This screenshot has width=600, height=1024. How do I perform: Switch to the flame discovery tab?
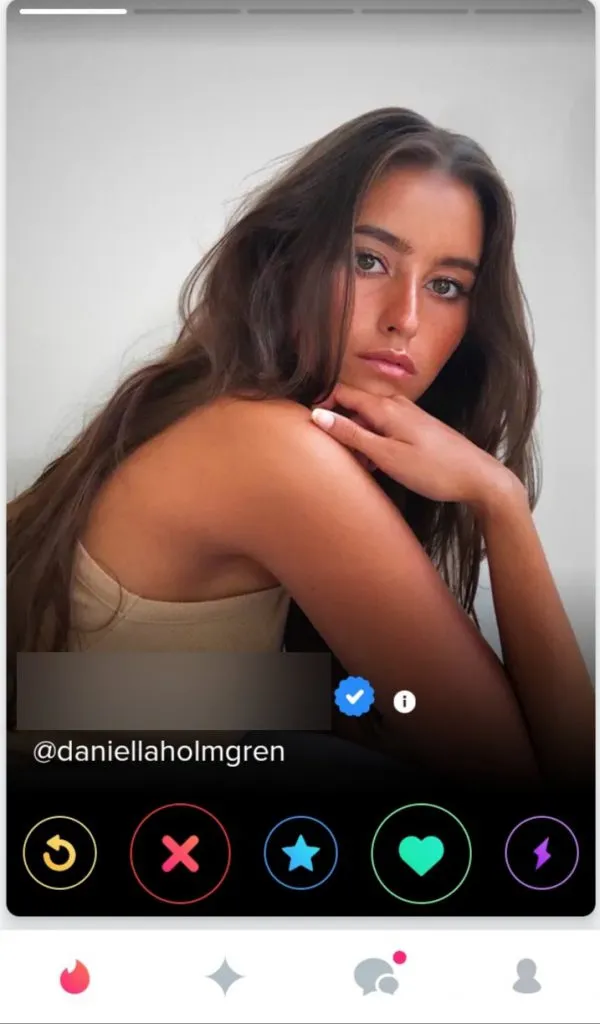point(75,977)
